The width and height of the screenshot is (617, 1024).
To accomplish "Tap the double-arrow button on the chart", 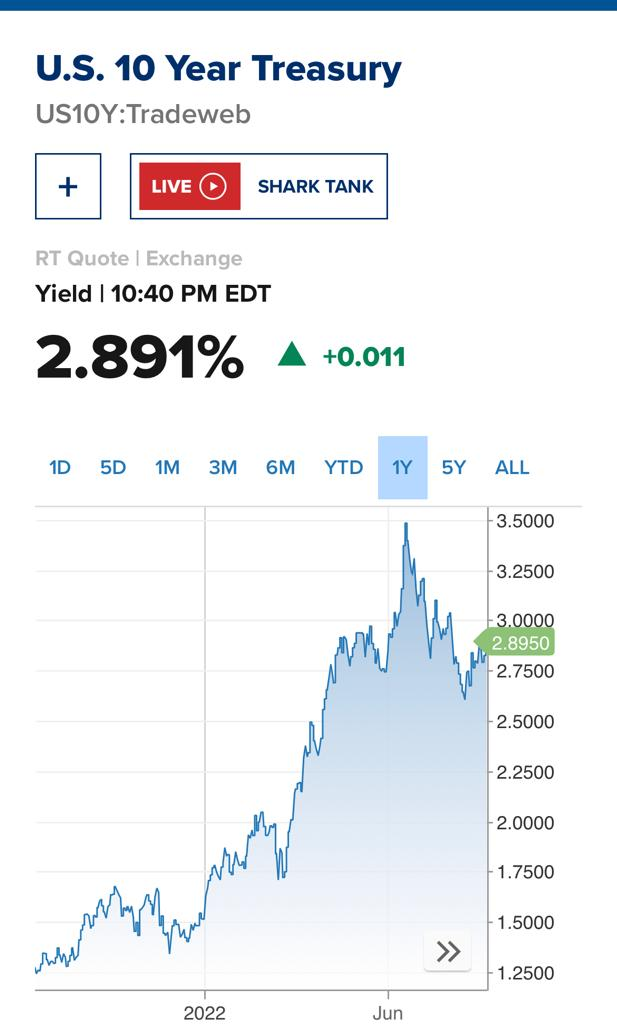I will click(448, 952).
